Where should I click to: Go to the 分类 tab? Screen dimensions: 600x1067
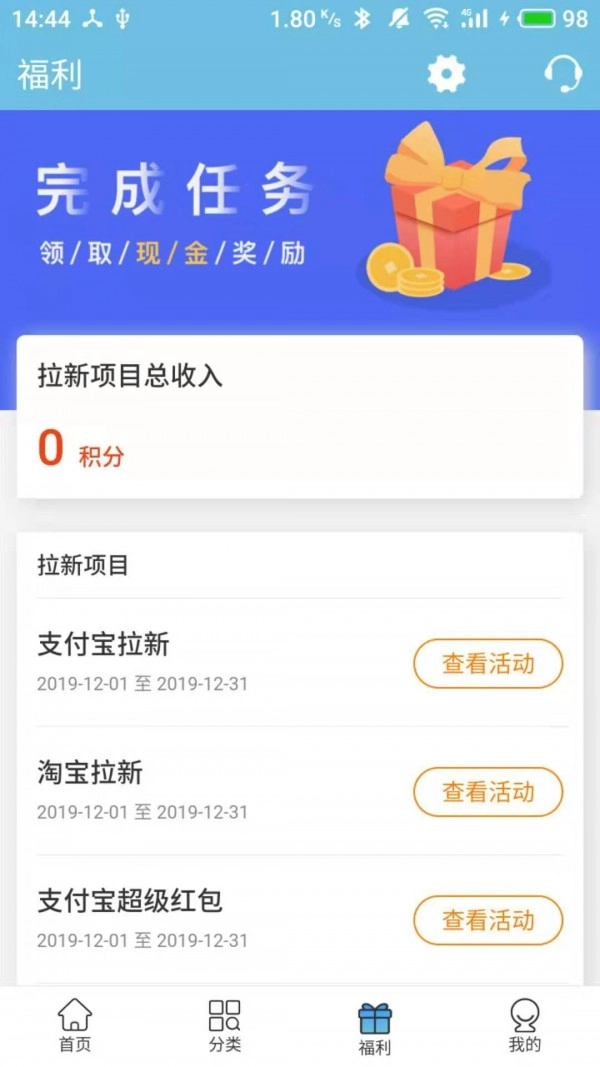tap(225, 1026)
